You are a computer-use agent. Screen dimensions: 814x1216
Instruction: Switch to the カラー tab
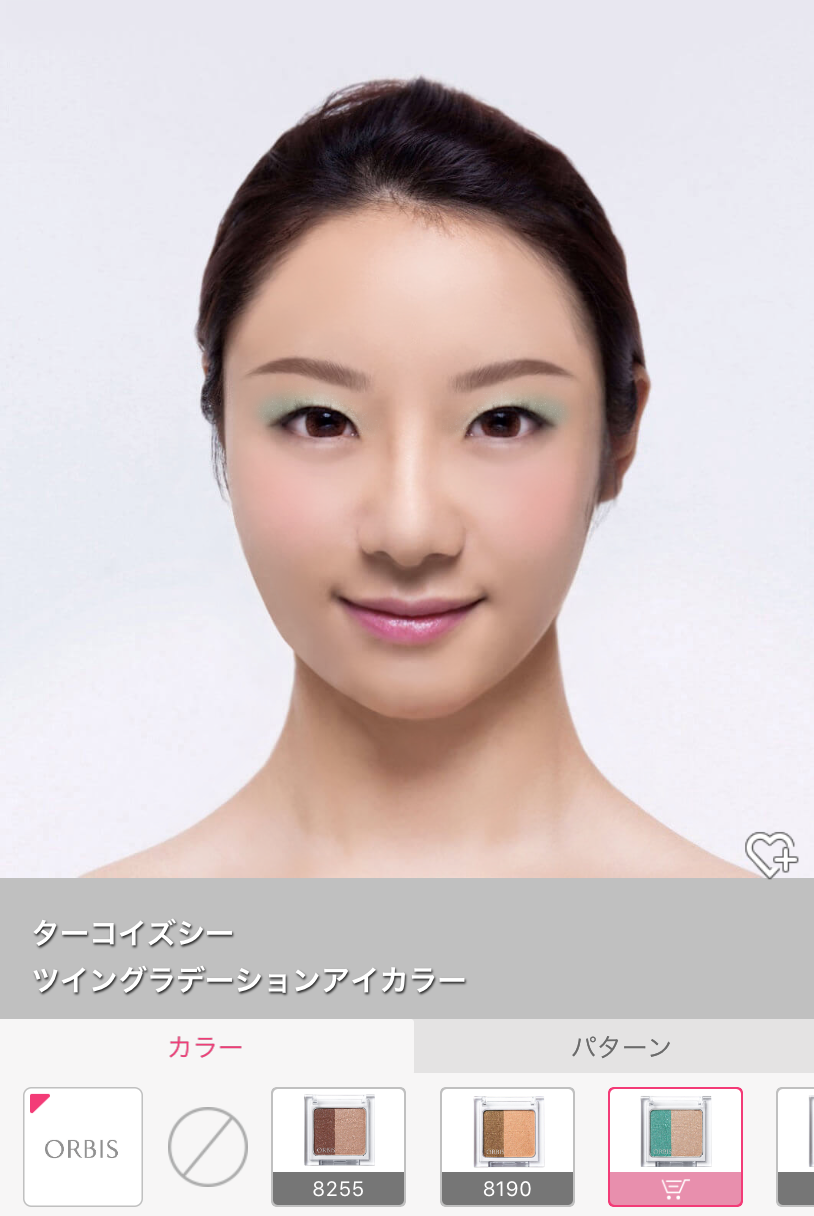coord(205,1047)
